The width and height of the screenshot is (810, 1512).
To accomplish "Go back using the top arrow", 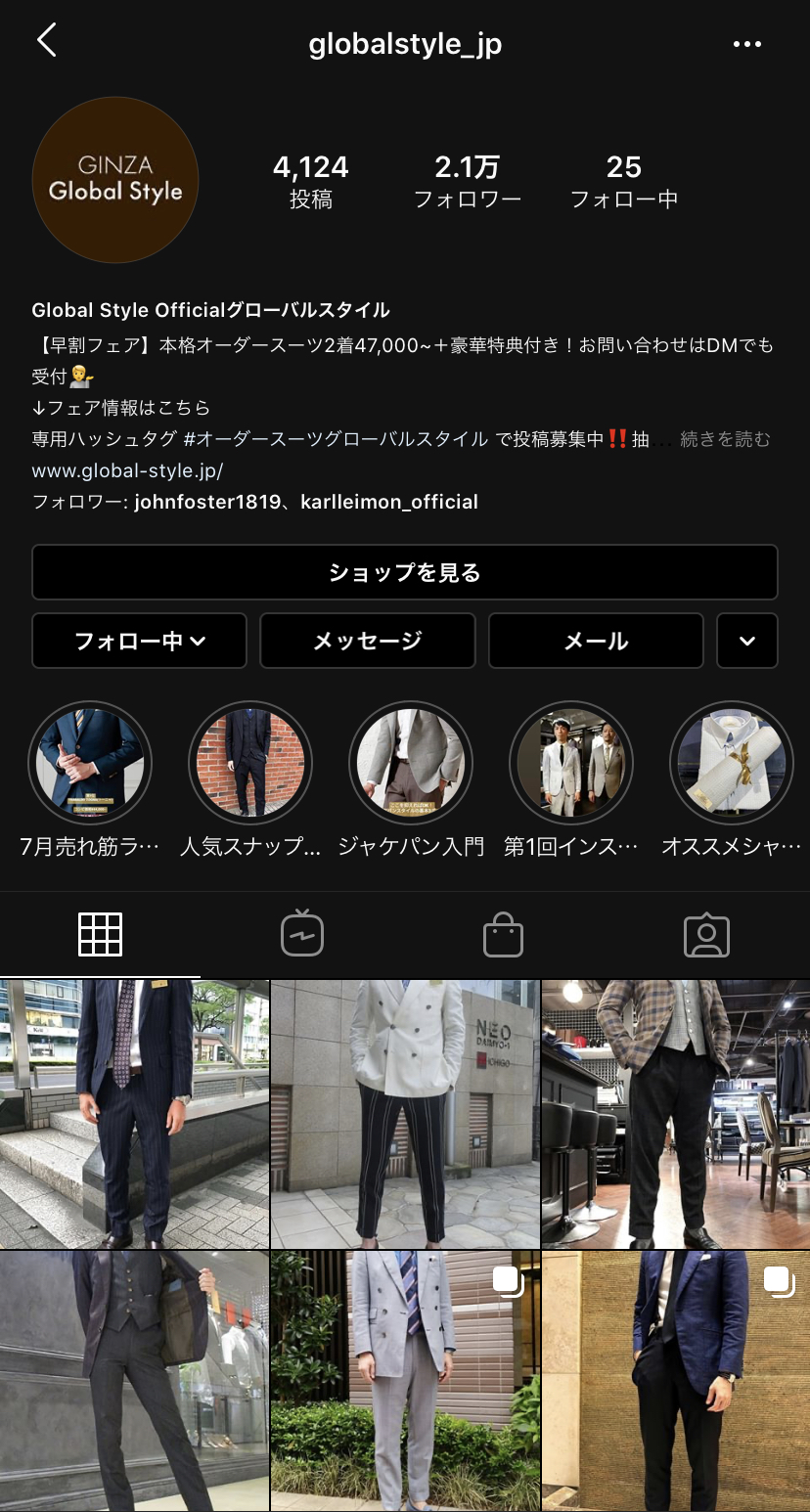I will point(47,41).
